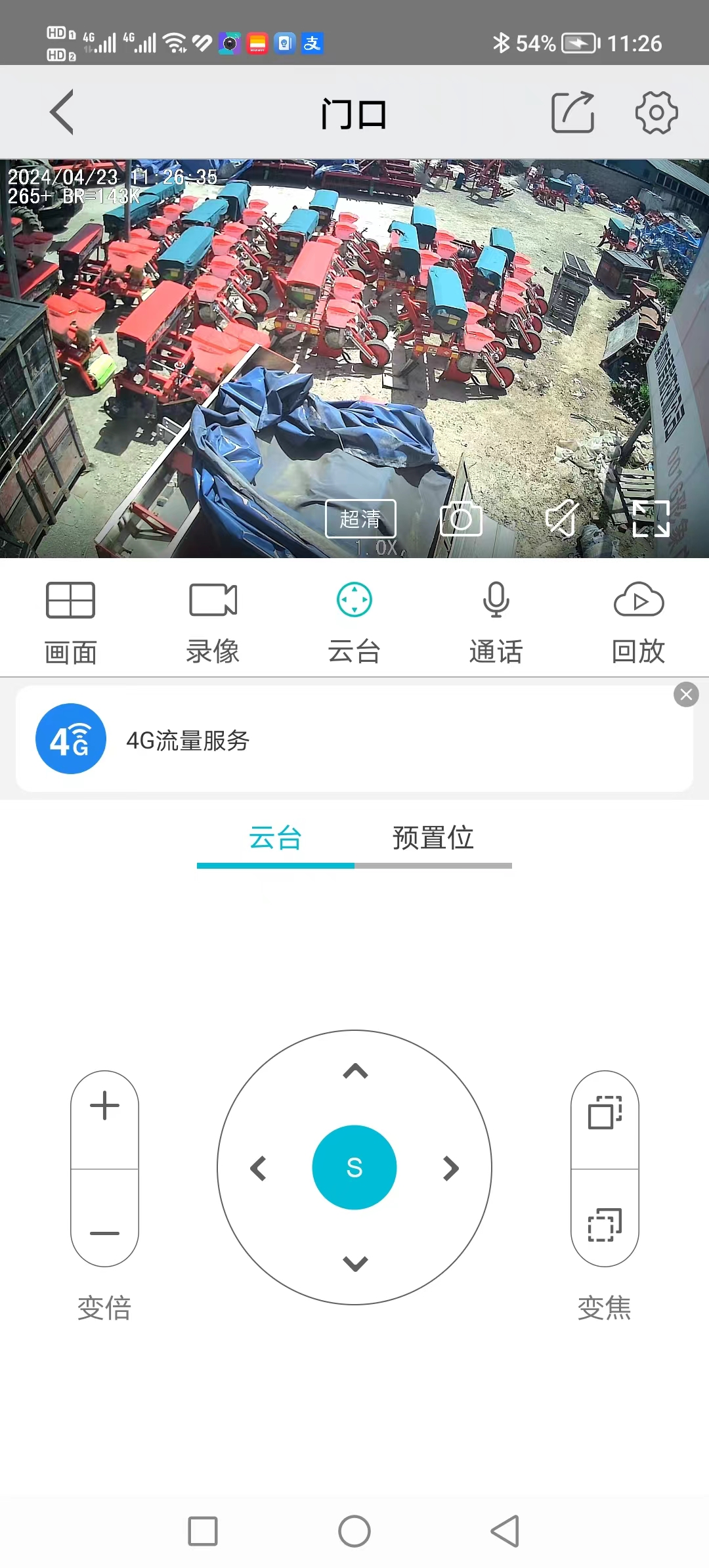The image size is (709, 1568).
Task: Select the 云台 toolbar control
Action: pyautogui.click(x=354, y=621)
